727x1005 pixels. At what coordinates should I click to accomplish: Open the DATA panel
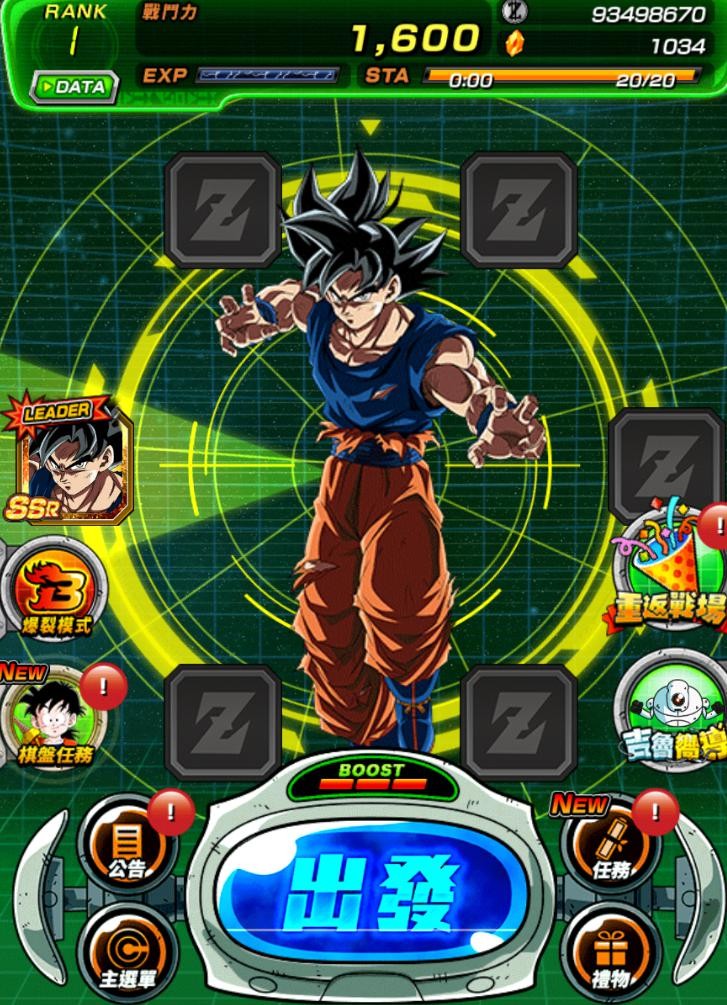(x=73, y=87)
